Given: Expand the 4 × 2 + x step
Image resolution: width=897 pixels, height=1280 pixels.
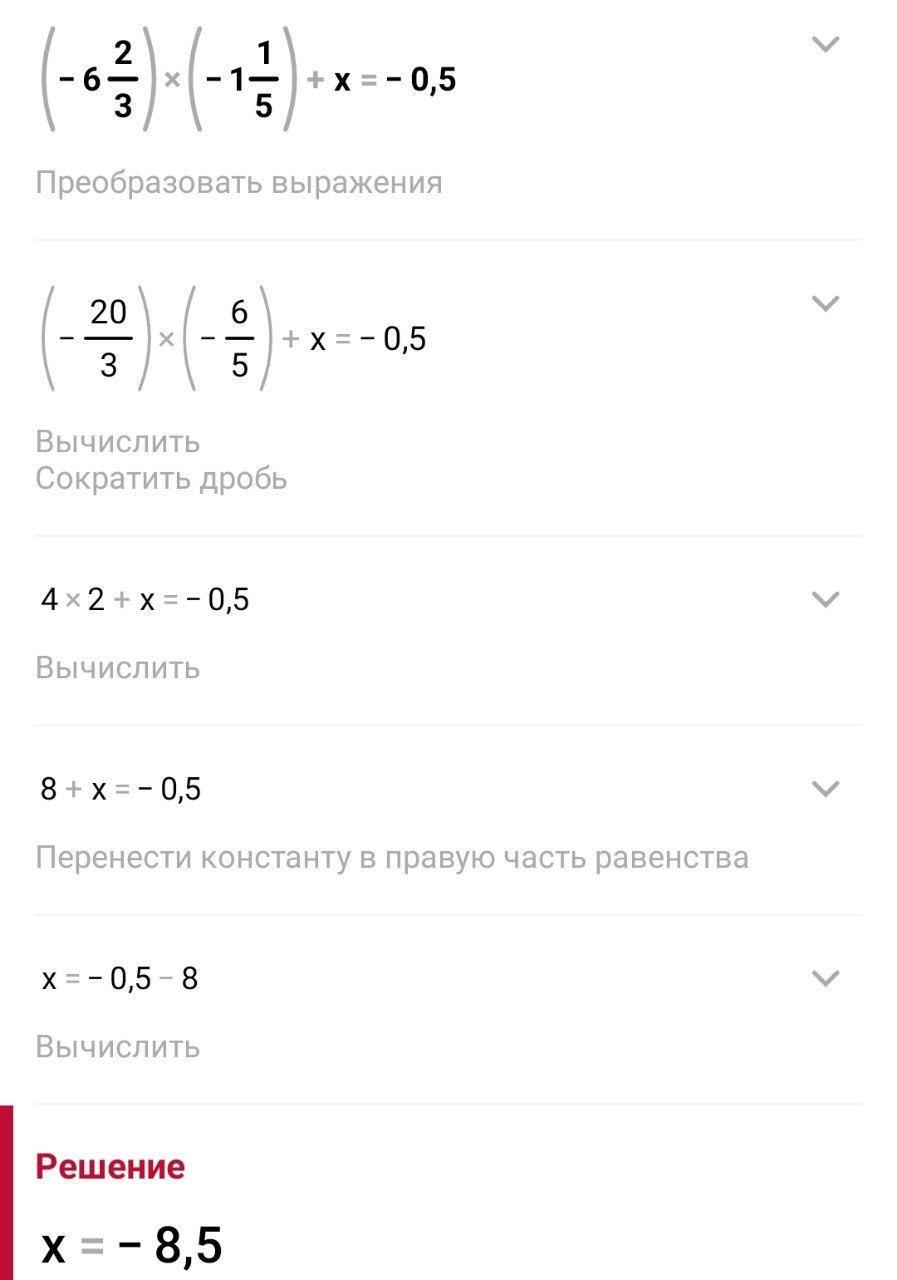Looking at the screenshot, I should click(825, 600).
